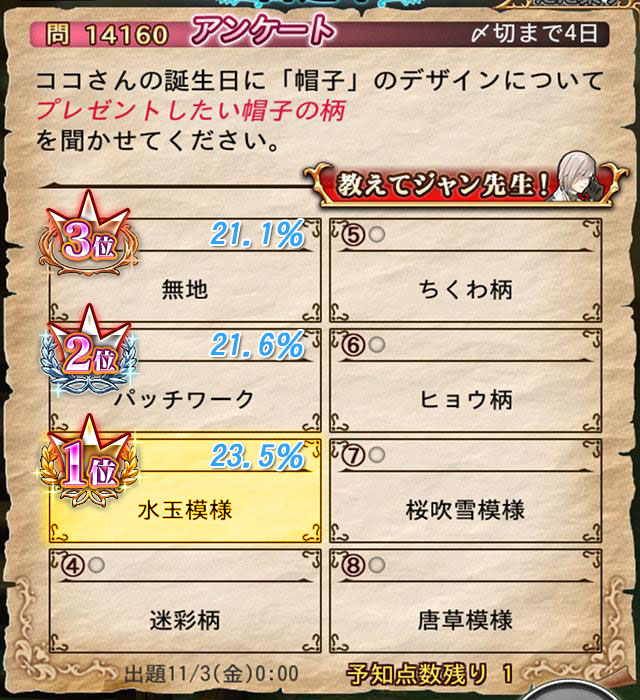640x700 pixels.
Task: Choose the パッチワーク answer option
Action: pyautogui.click(x=185, y=388)
